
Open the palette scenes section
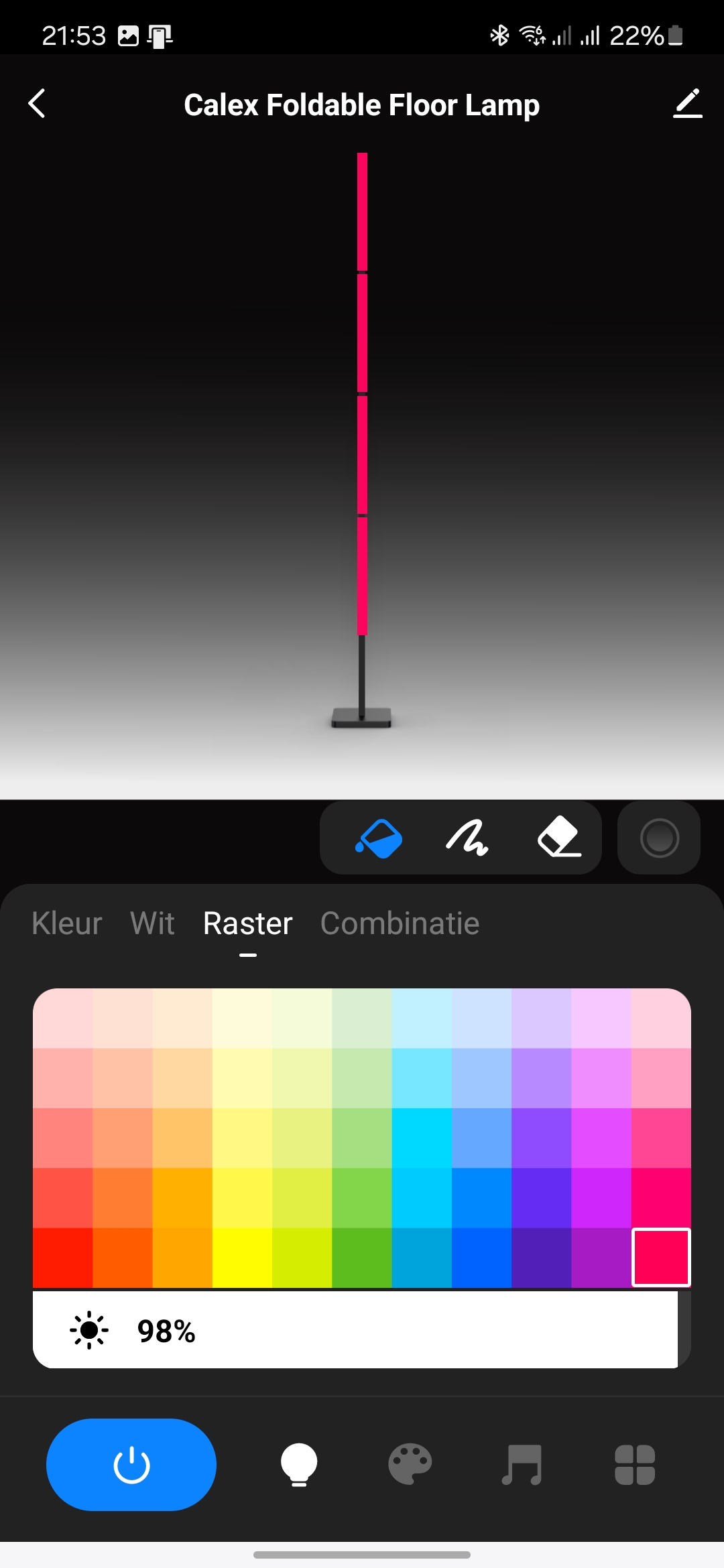point(410,1465)
